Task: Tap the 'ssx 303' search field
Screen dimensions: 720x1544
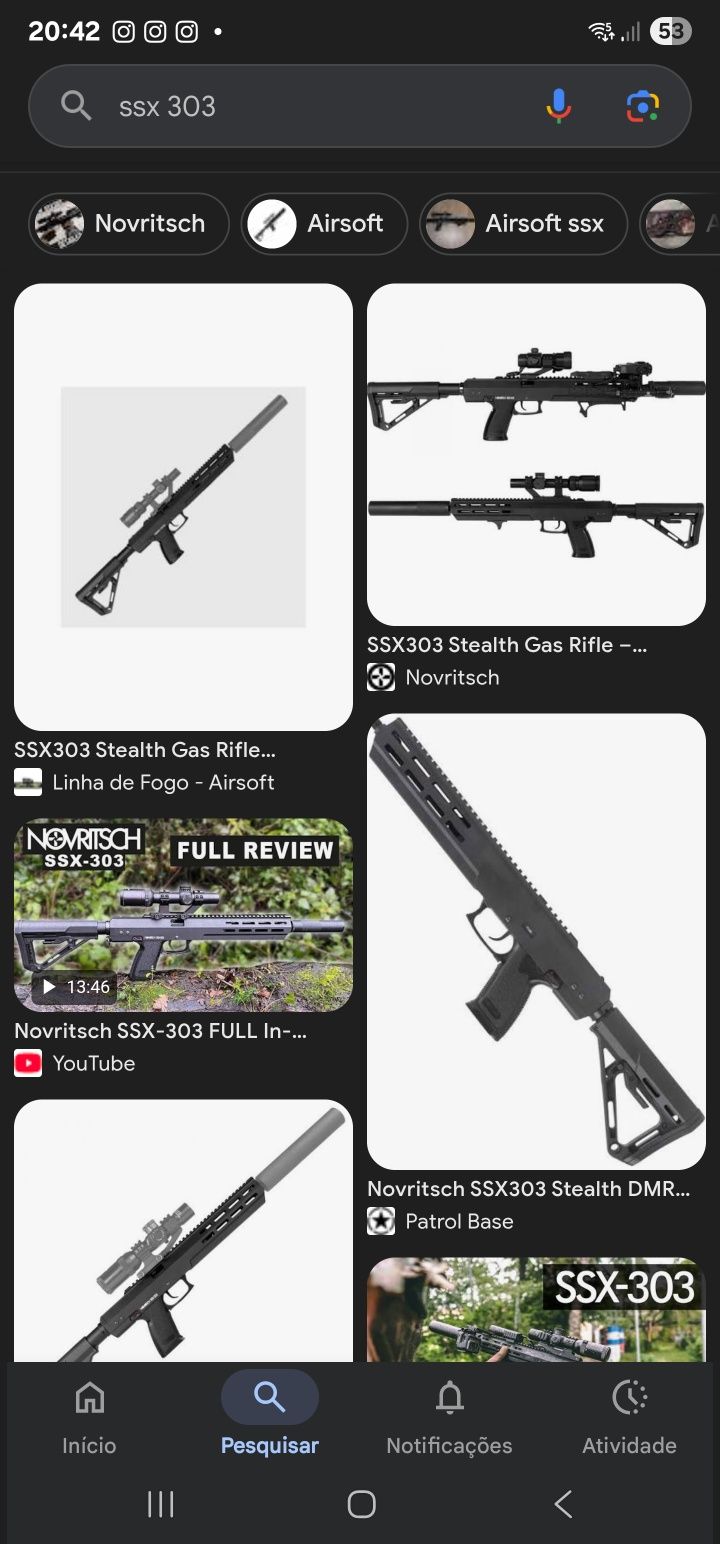Action: (300, 106)
